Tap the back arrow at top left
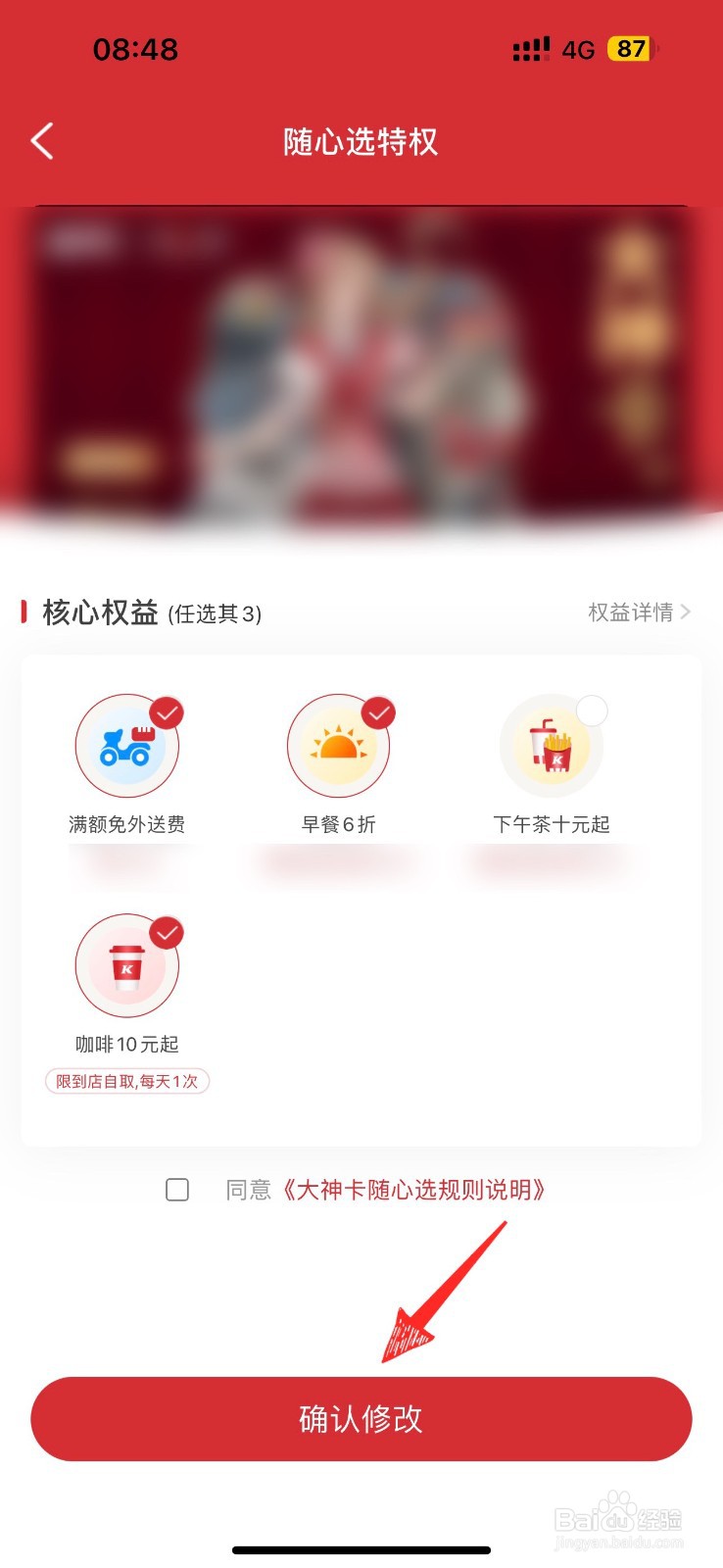 pos(41,141)
